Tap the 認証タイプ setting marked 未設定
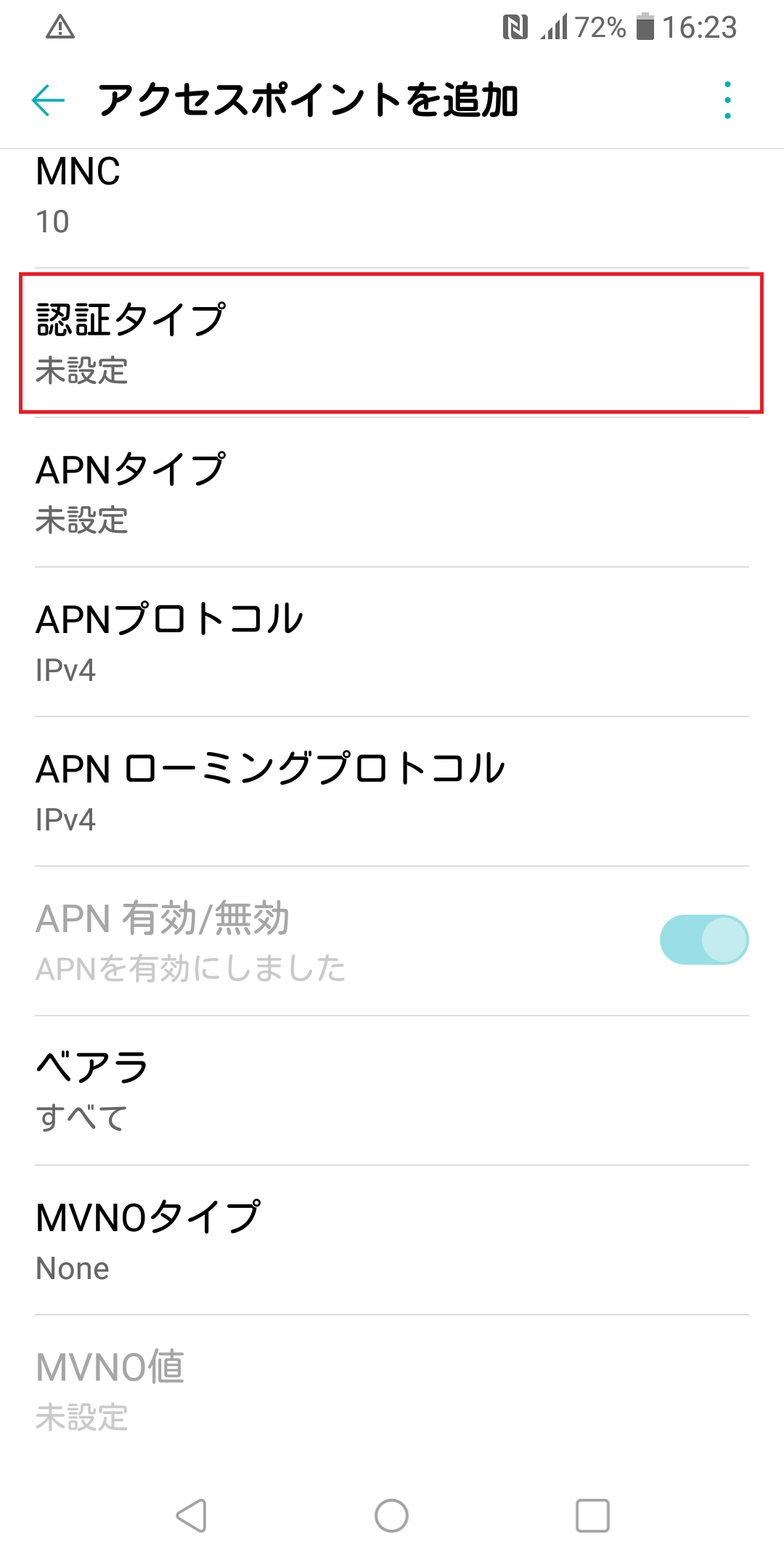Screen dimensions: 784x1568 [392, 341]
